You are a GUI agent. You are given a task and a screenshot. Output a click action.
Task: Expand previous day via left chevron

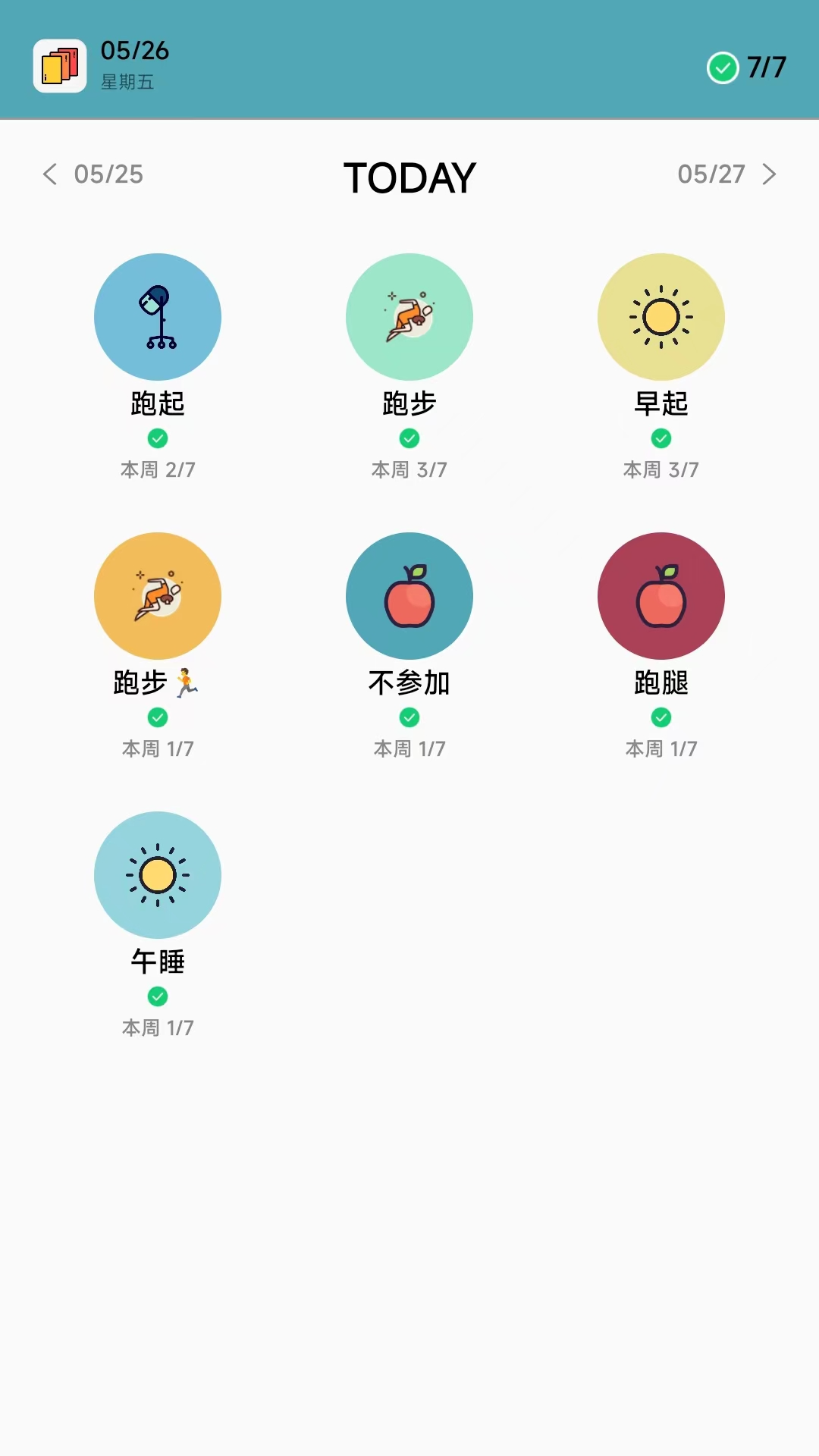[51, 174]
